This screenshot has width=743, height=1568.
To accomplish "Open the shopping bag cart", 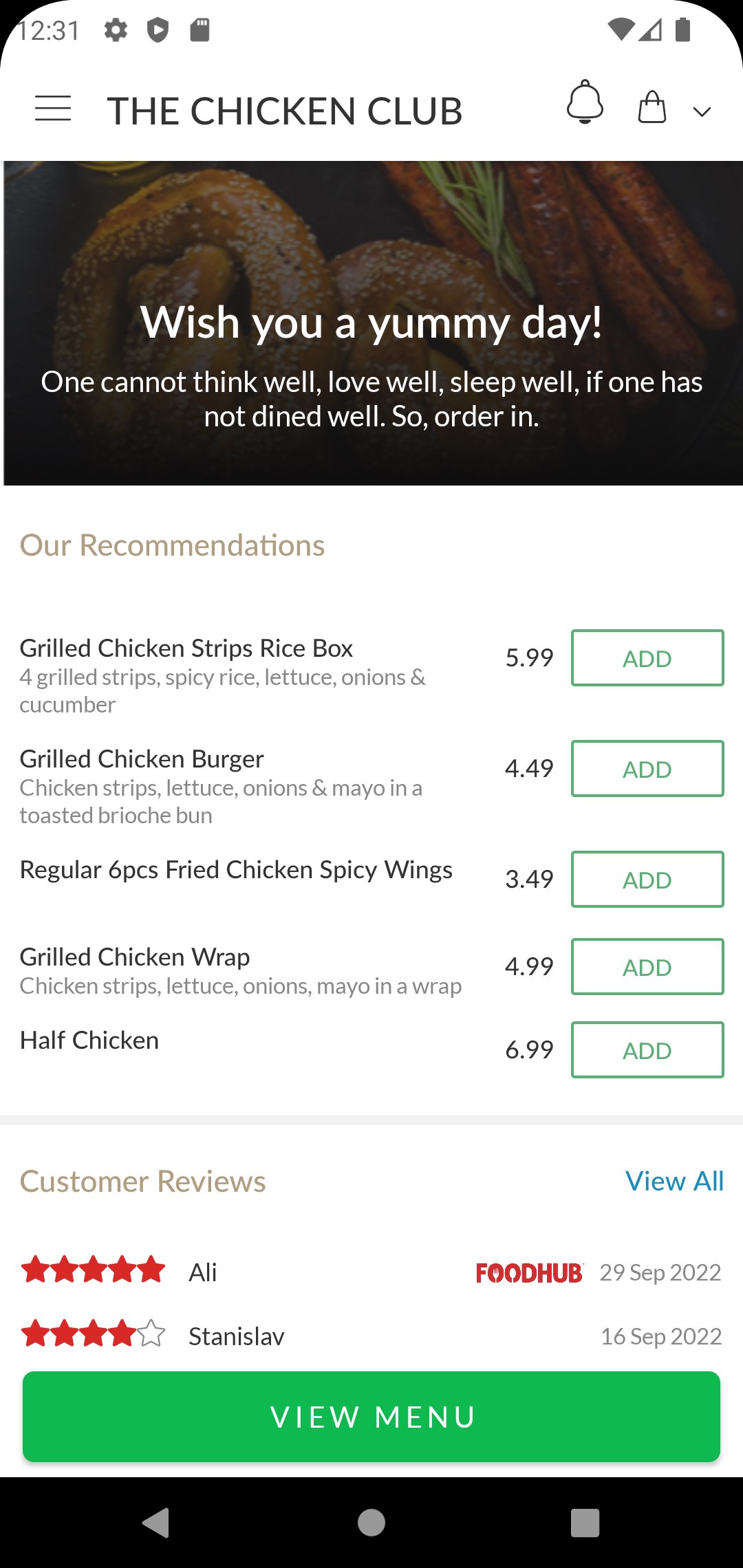I will 652,107.
